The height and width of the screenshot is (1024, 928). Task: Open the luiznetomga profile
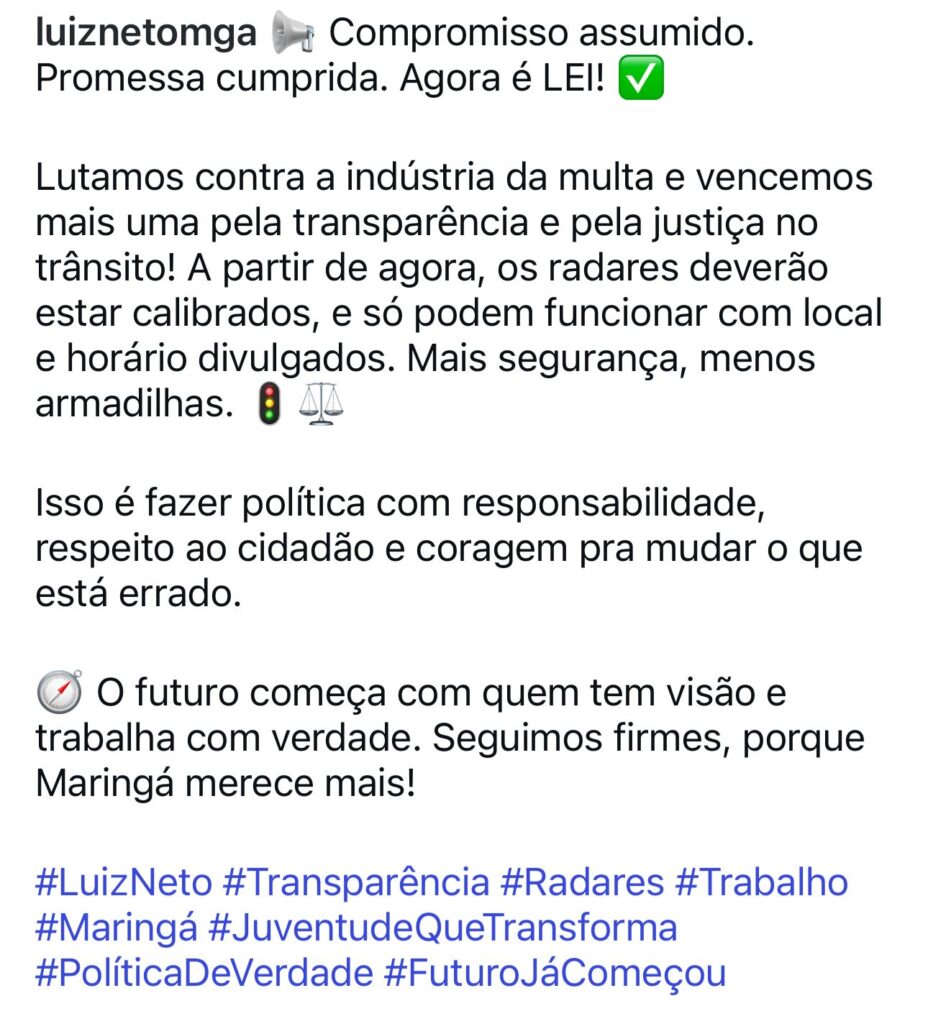tap(146, 35)
